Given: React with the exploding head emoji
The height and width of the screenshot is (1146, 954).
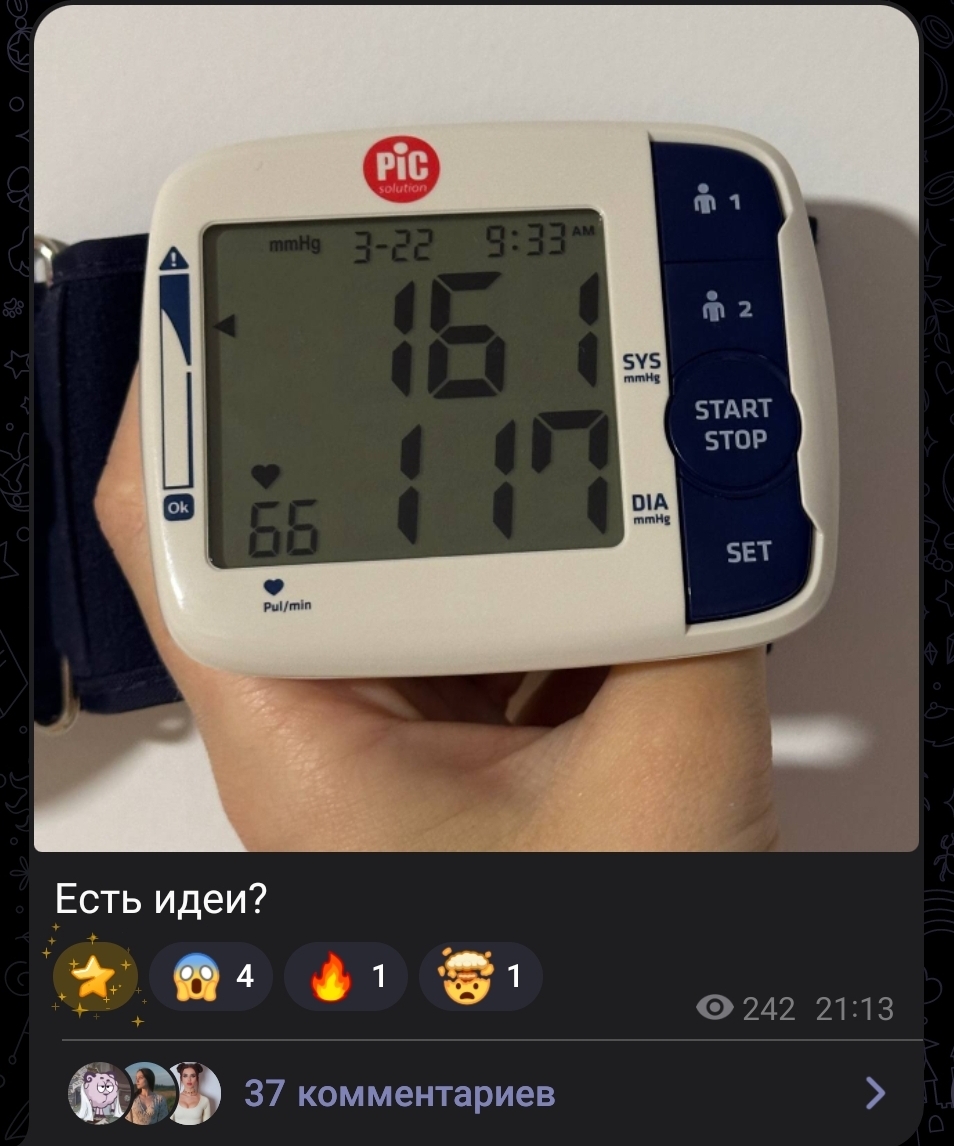Looking at the screenshot, I should pos(481,976).
